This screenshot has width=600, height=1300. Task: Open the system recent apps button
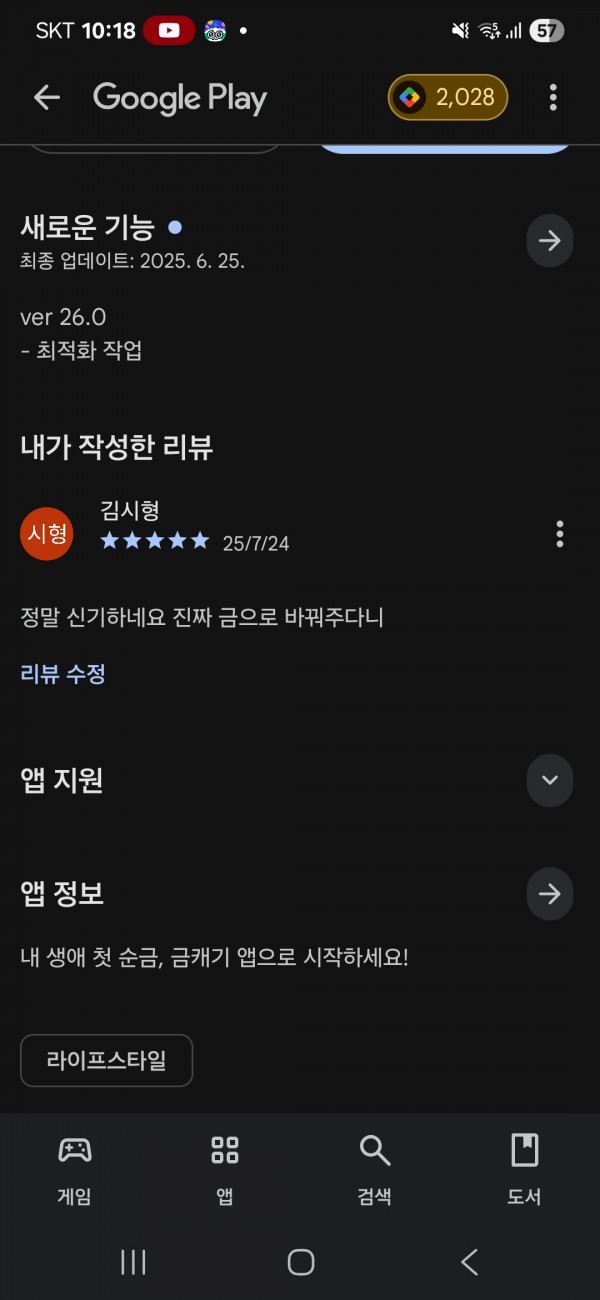(x=133, y=1262)
